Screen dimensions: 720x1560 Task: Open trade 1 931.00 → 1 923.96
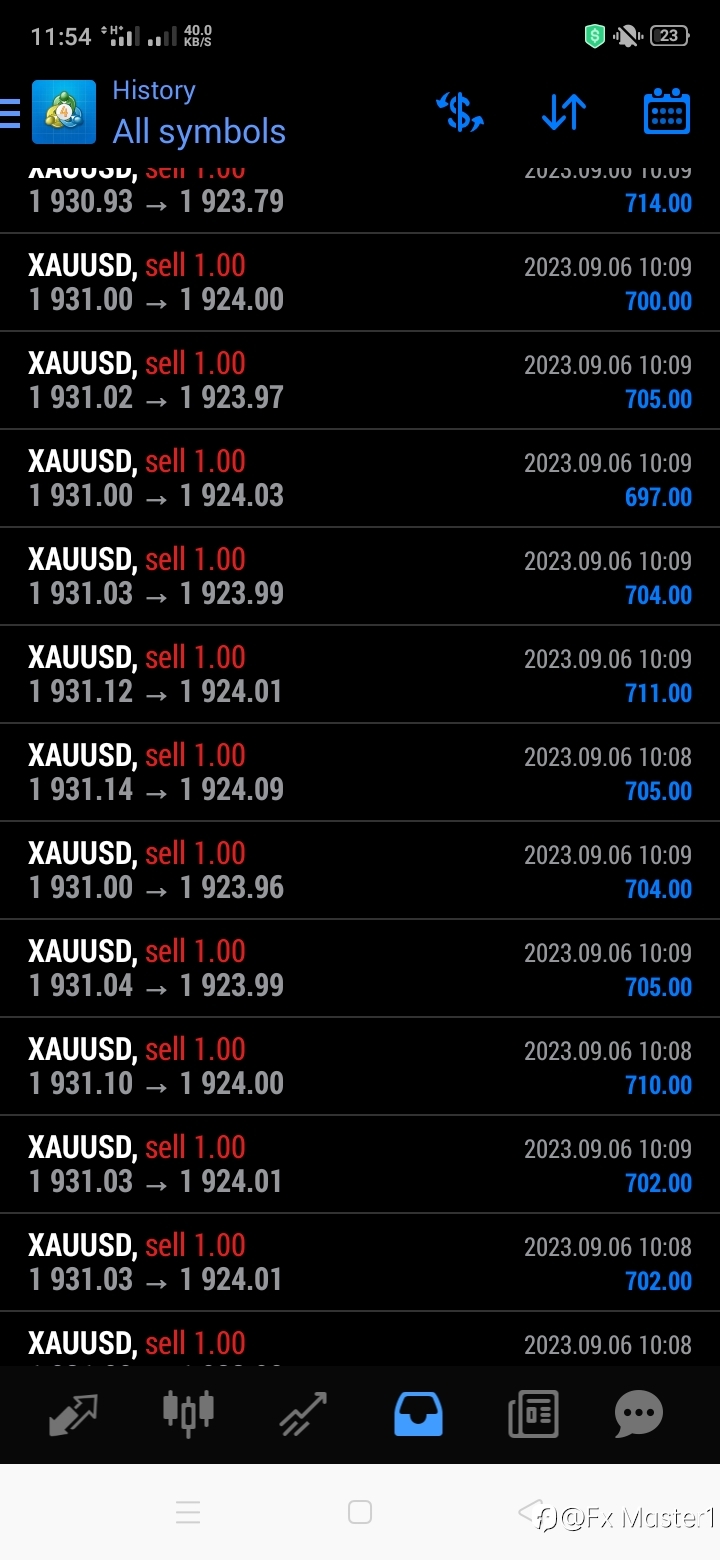click(x=360, y=871)
